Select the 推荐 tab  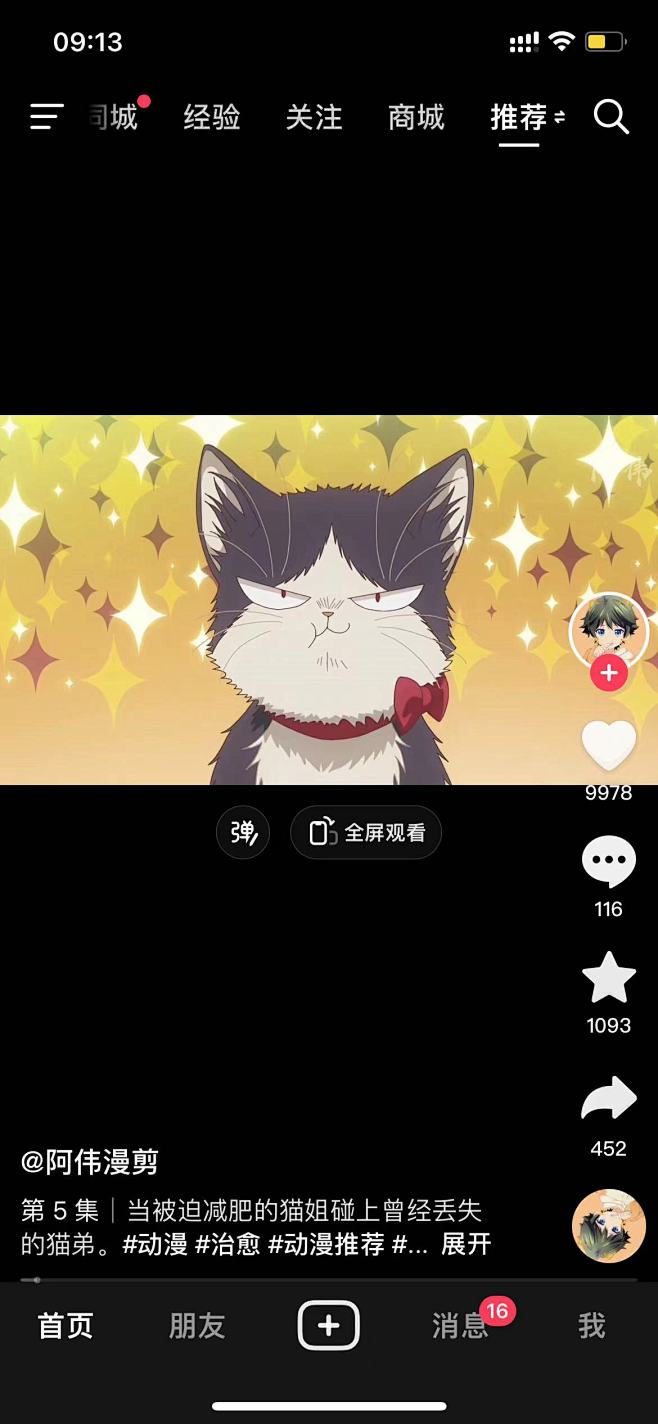pyautogui.click(x=519, y=118)
